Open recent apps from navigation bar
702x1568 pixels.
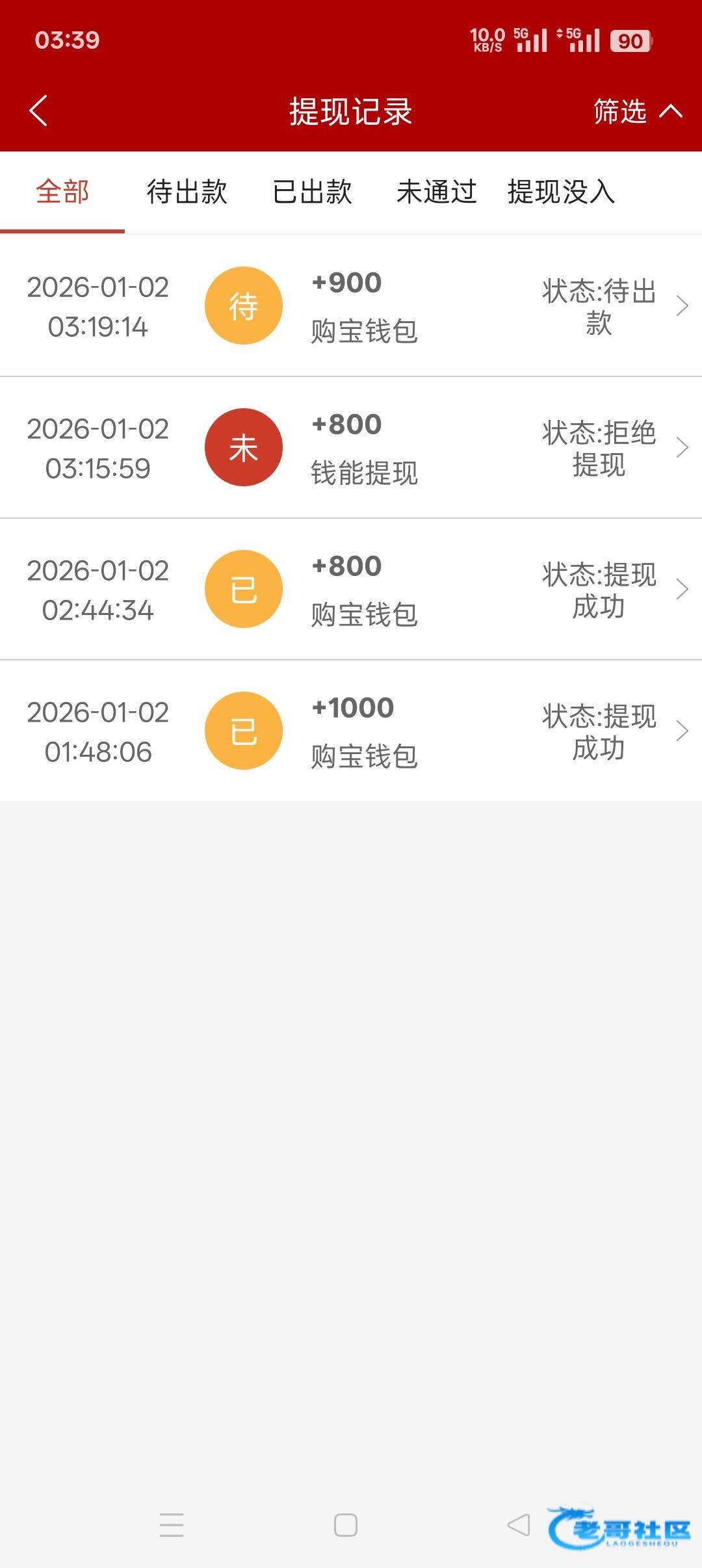coord(172,1525)
